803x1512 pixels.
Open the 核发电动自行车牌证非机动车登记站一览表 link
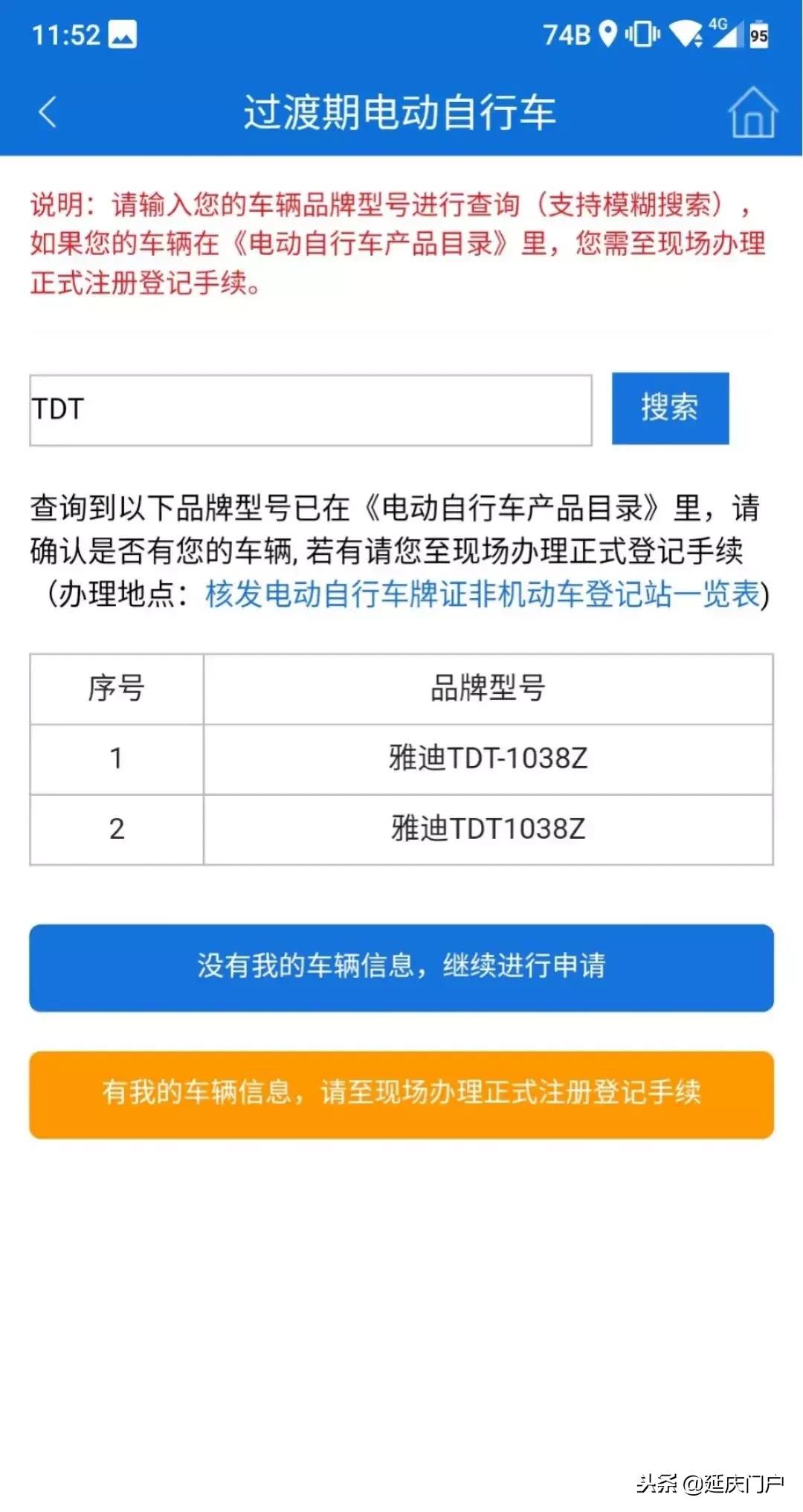(x=483, y=595)
